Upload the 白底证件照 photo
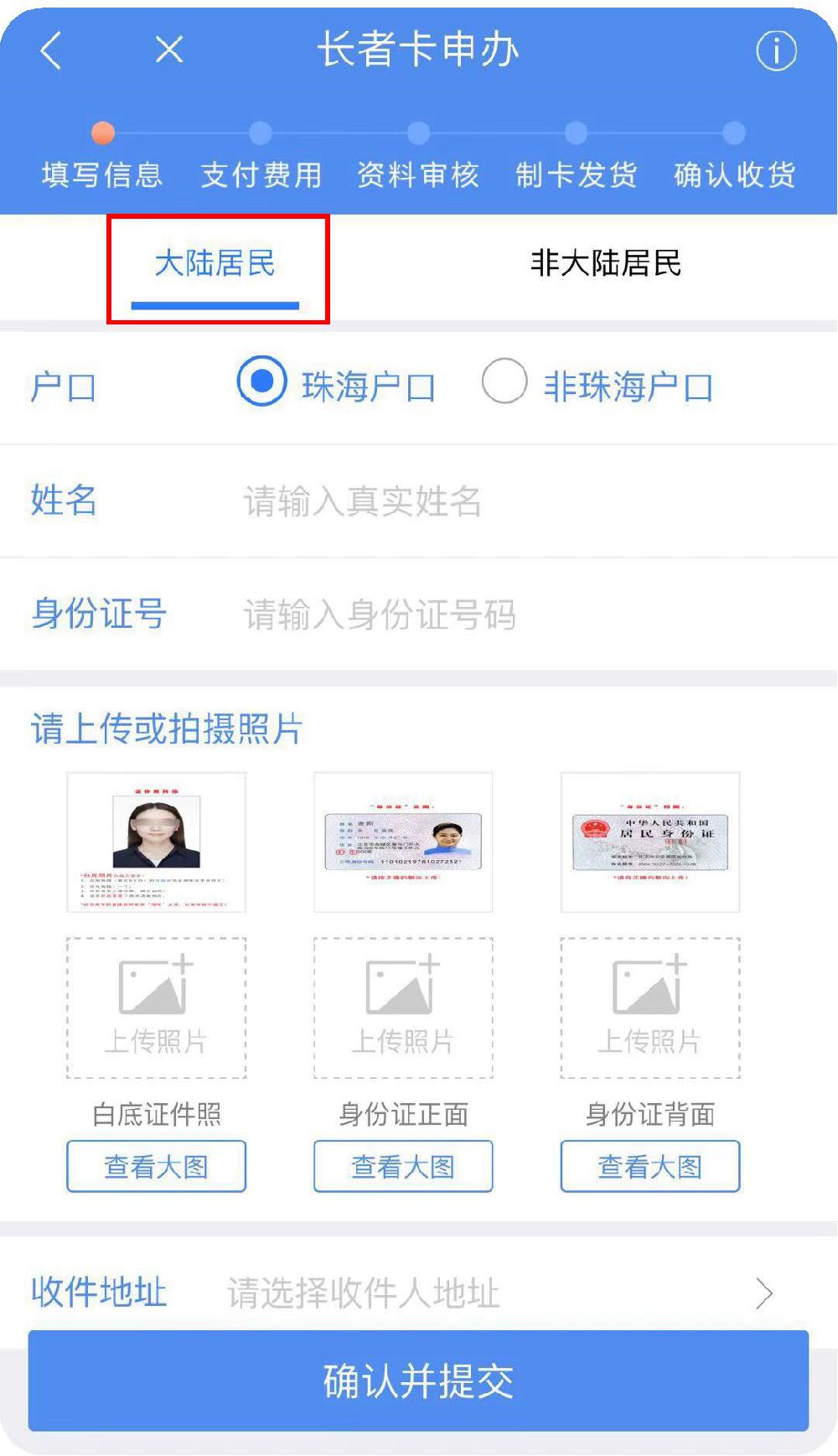Screen dimensions: 838x1456 pos(156,1007)
